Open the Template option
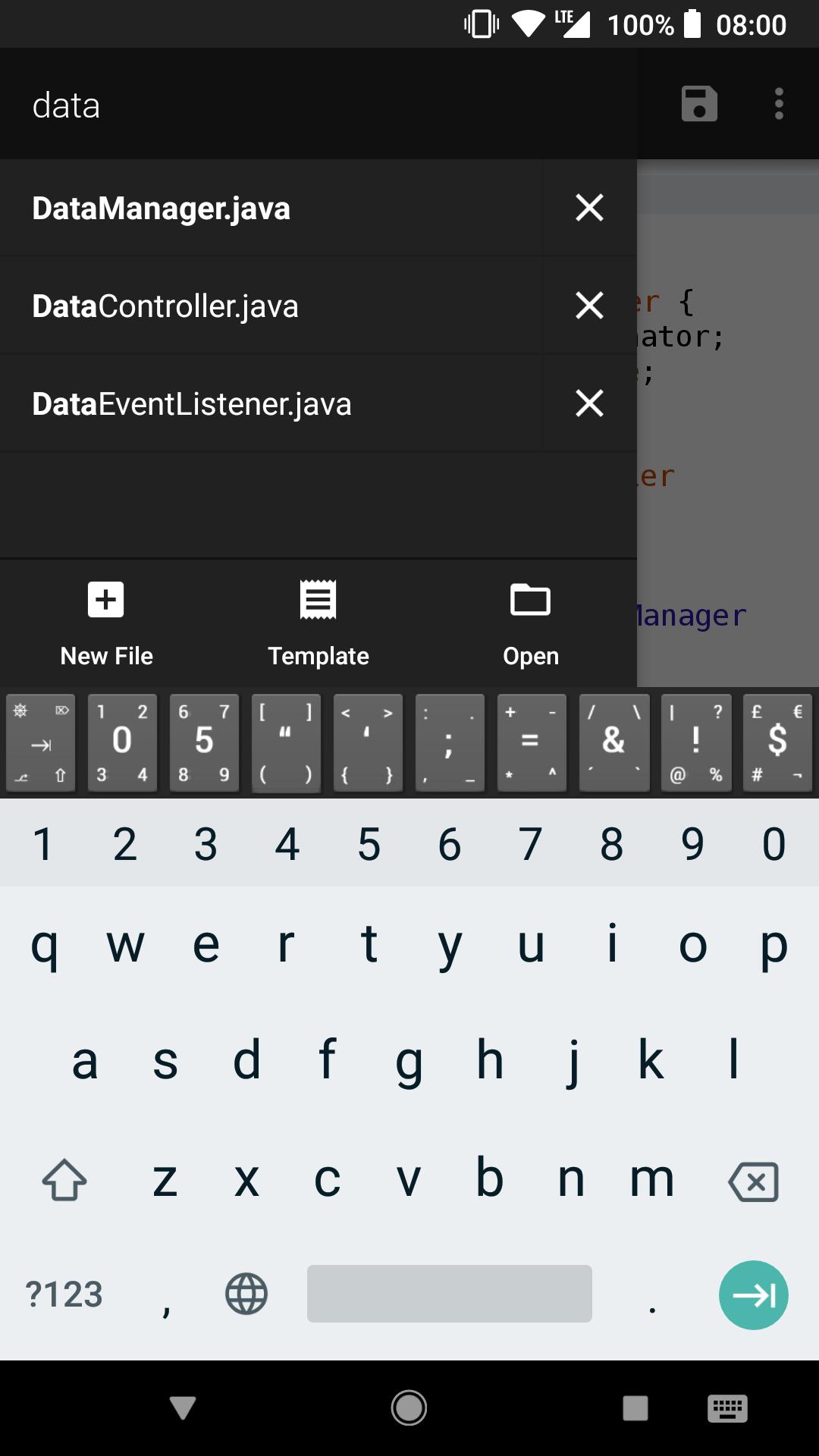The width and height of the screenshot is (819, 1456). pyautogui.click(x=318, y=623)
